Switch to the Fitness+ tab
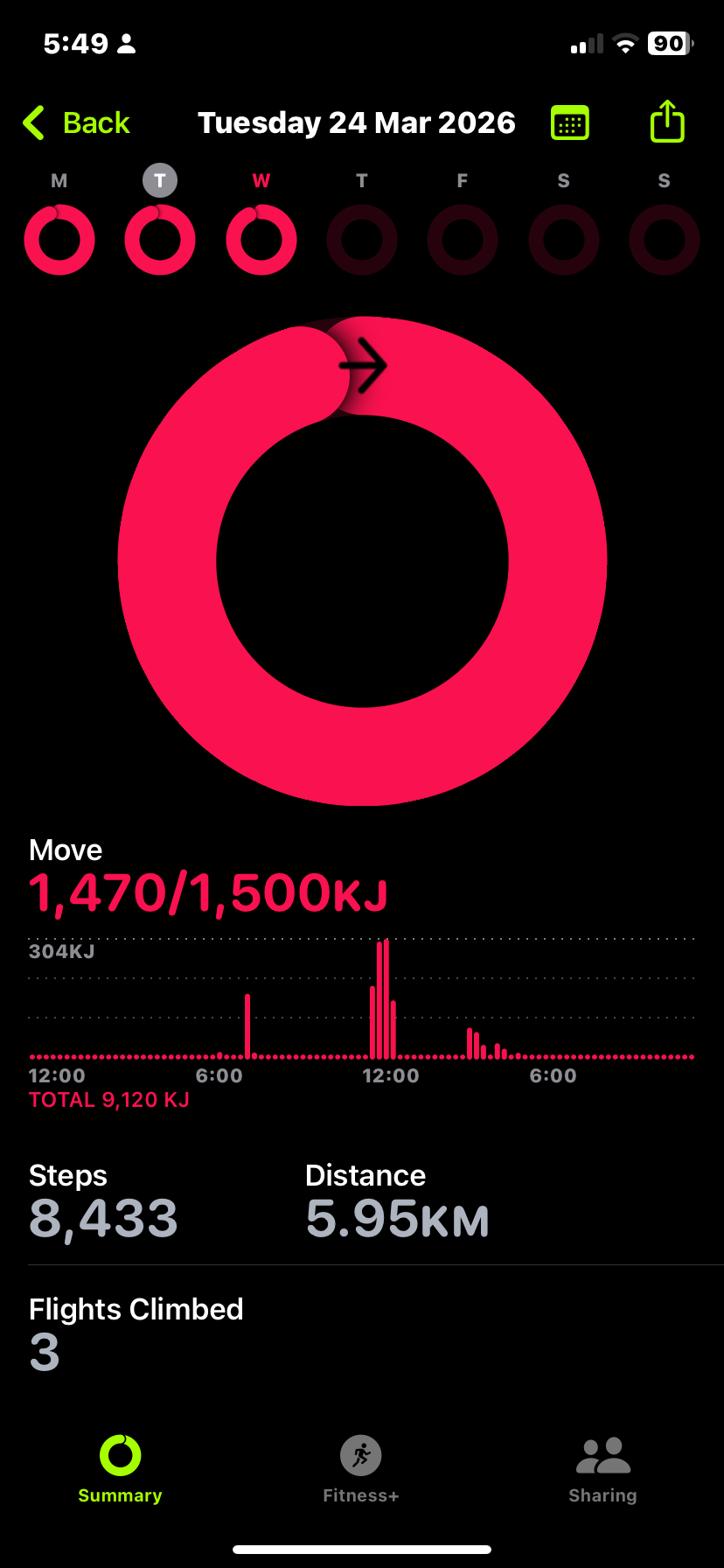 (361, 1470)
